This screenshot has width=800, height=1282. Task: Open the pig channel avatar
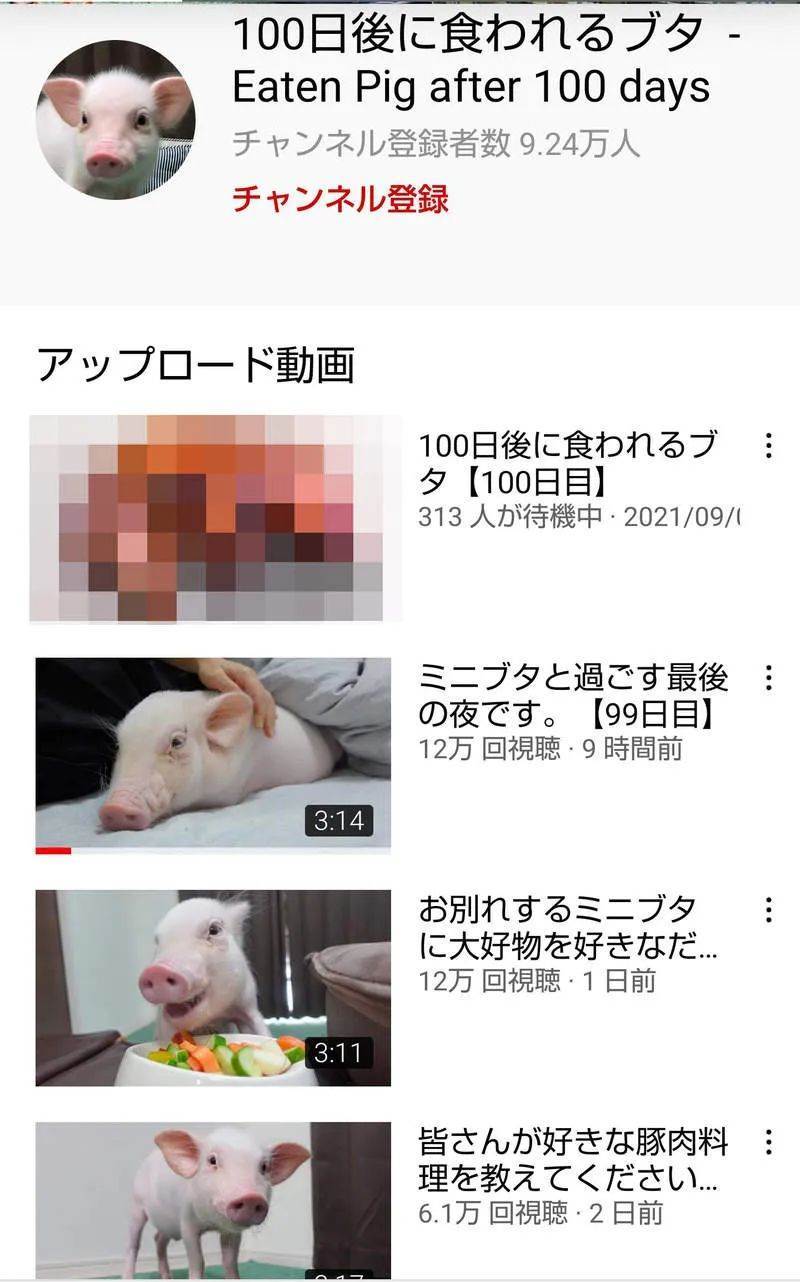[115, 119]
